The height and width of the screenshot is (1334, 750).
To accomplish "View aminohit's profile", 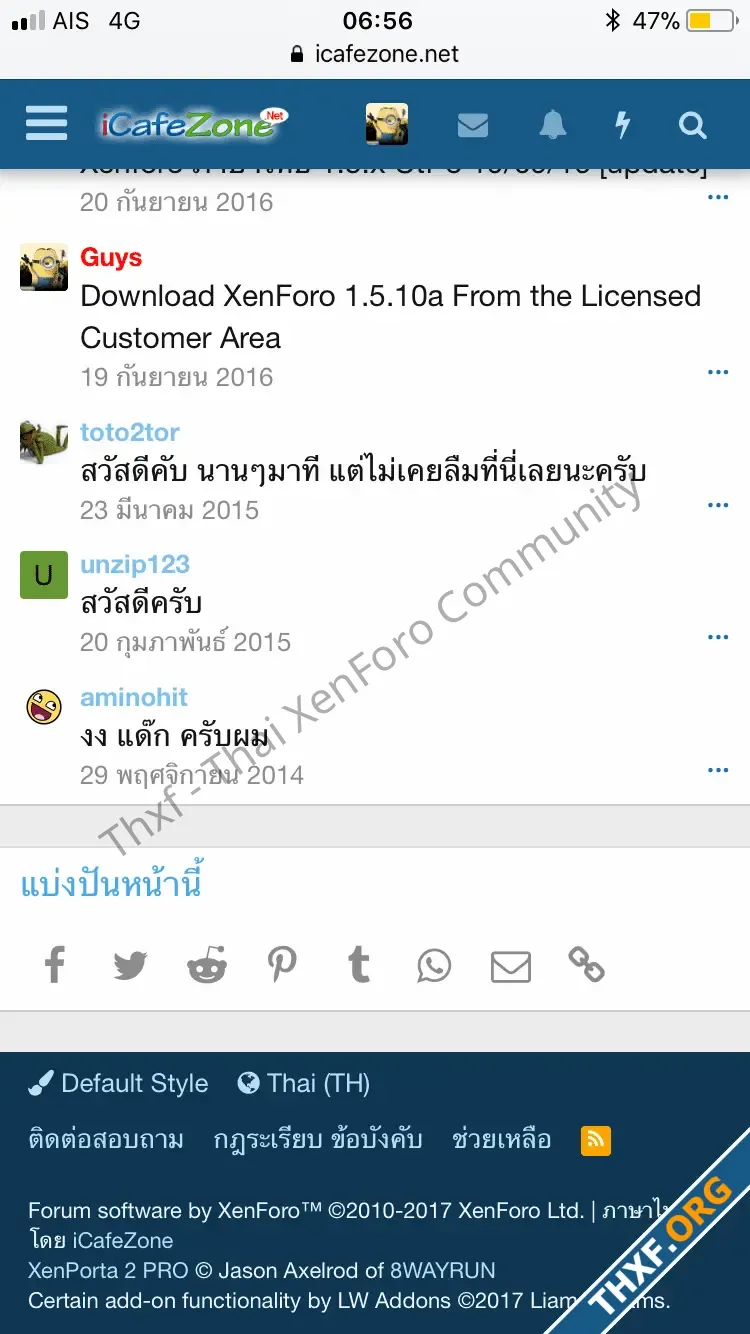I will point(134,697).
